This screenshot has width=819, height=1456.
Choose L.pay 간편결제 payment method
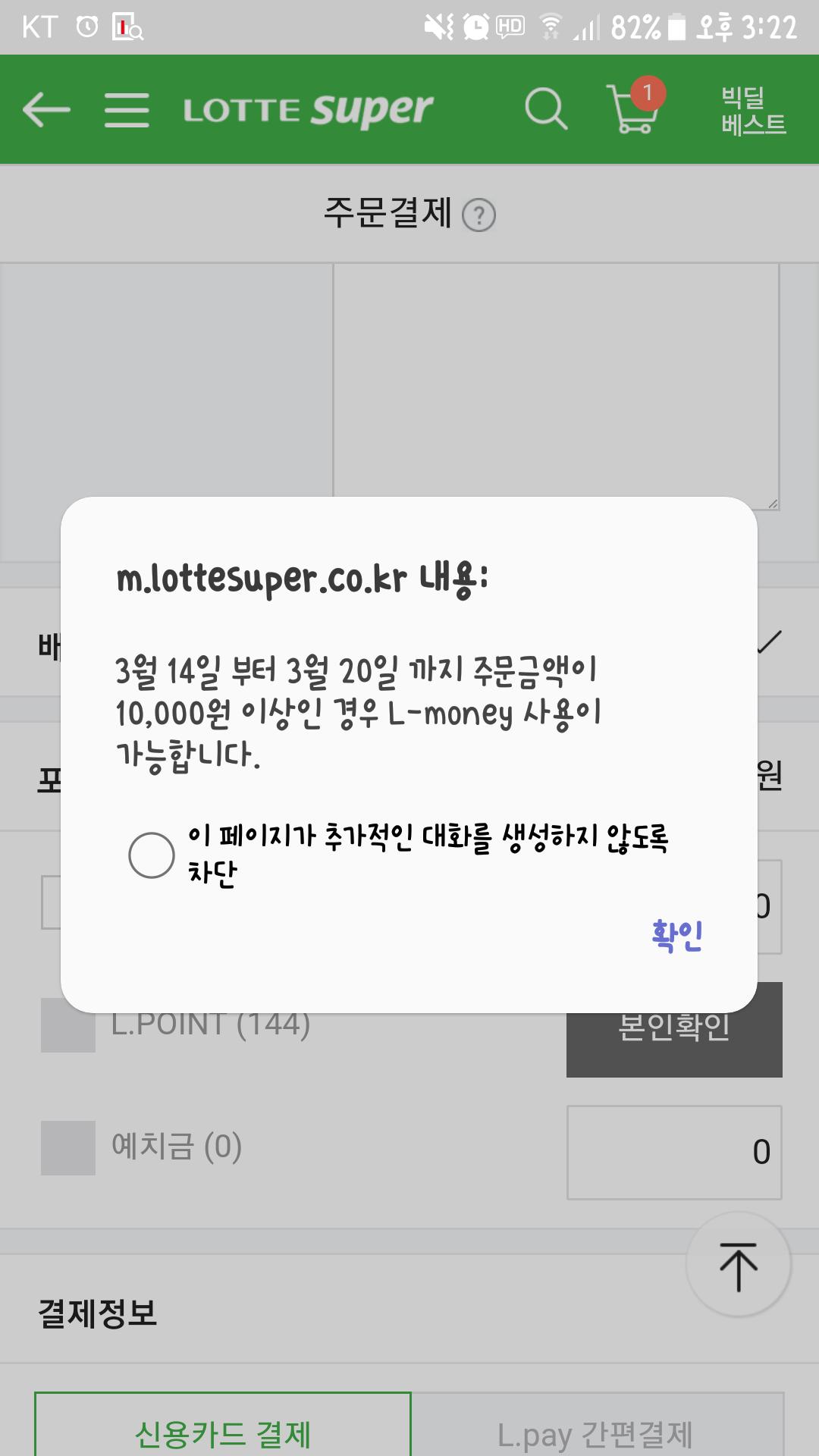(x=596, y=1433)
